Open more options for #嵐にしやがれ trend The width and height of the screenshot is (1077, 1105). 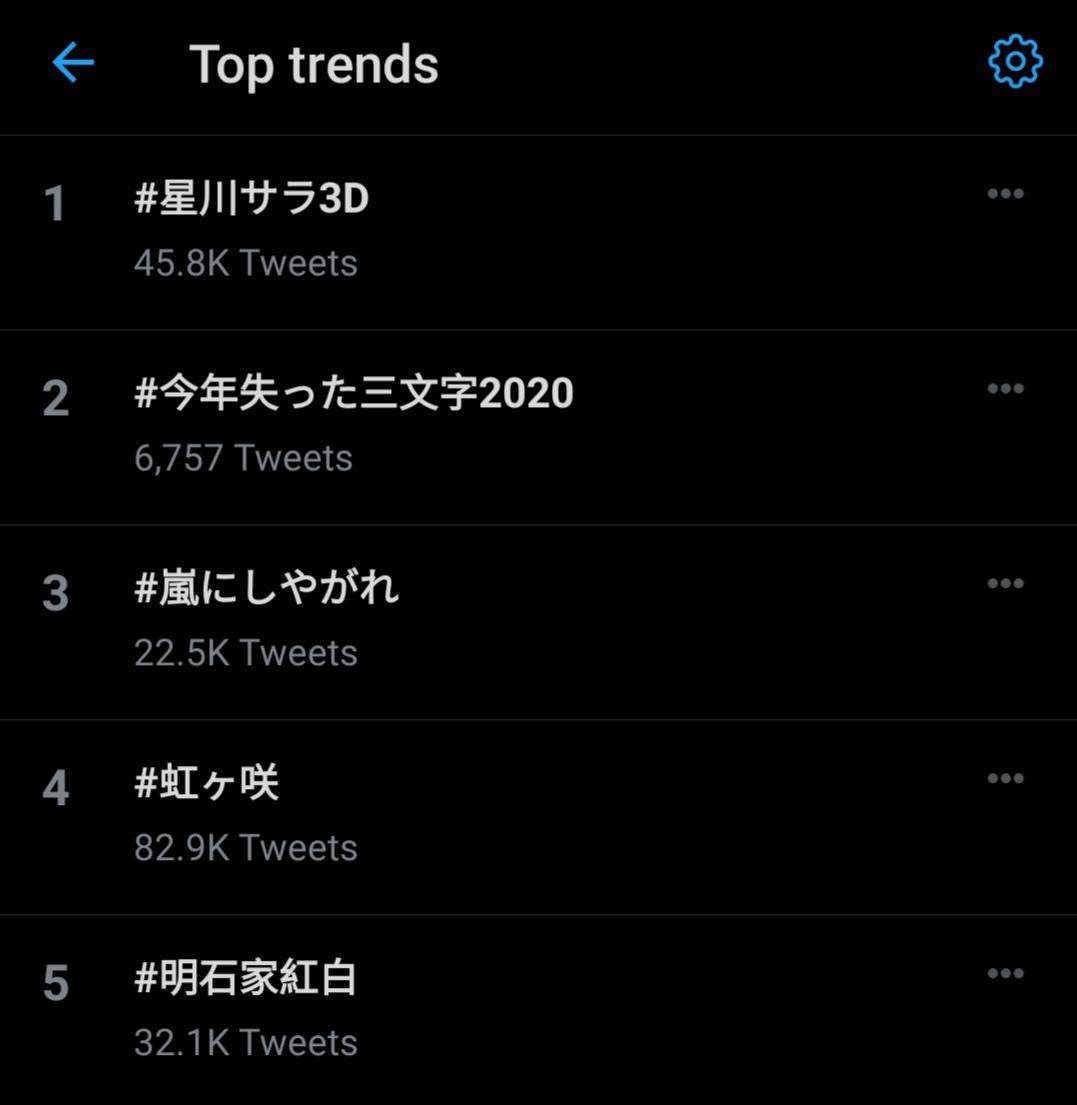[1004, 583]
